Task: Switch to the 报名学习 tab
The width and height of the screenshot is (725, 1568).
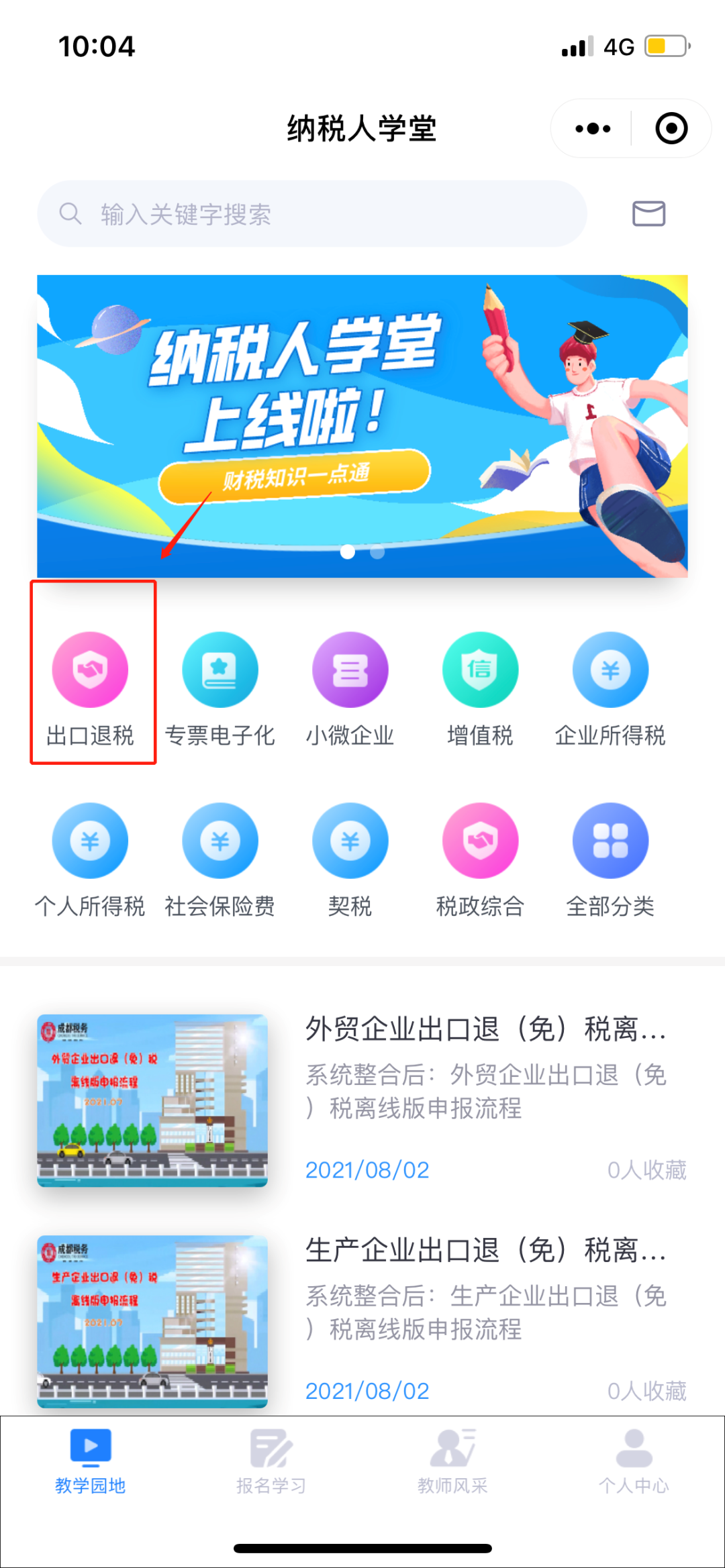Action: point(271,1462)
